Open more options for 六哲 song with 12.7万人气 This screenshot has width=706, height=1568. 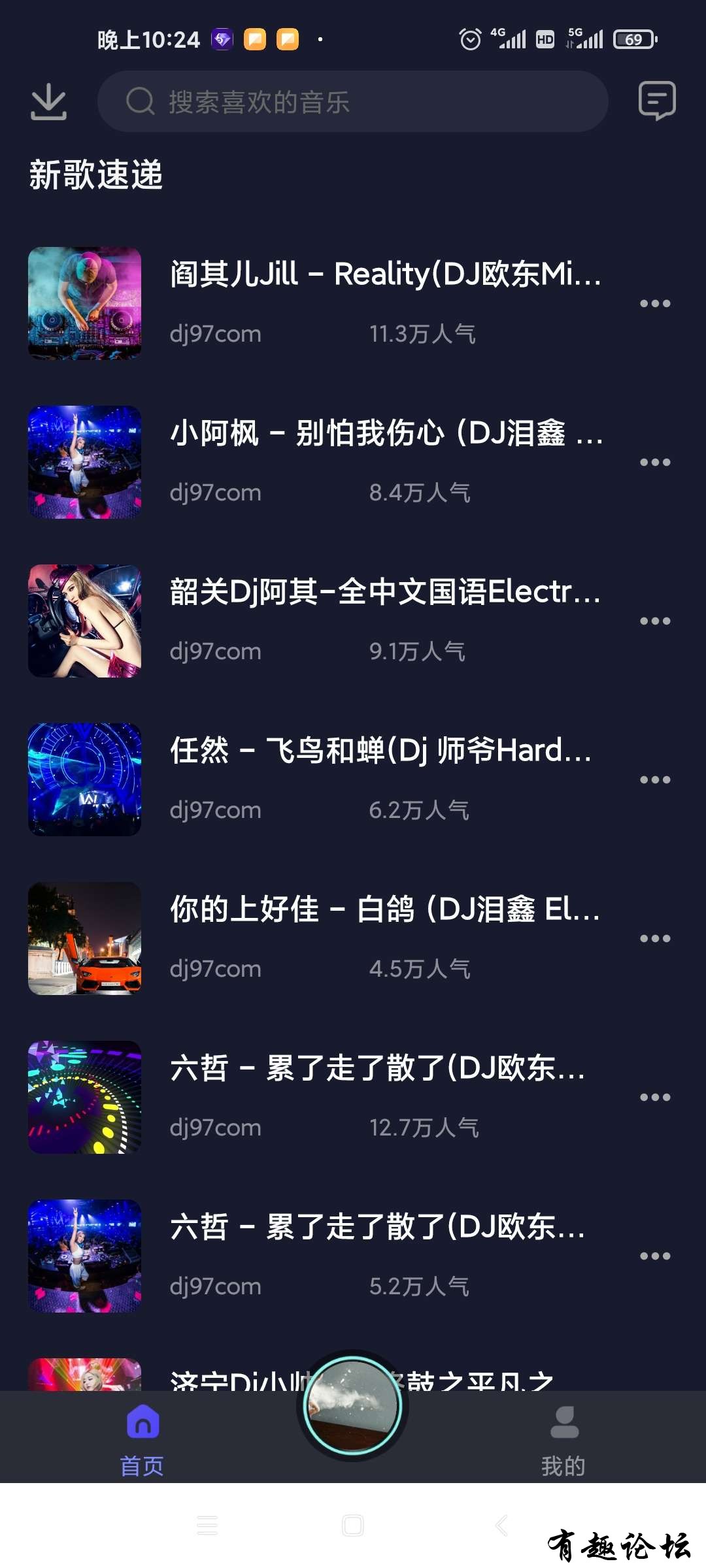point(655,1098)
